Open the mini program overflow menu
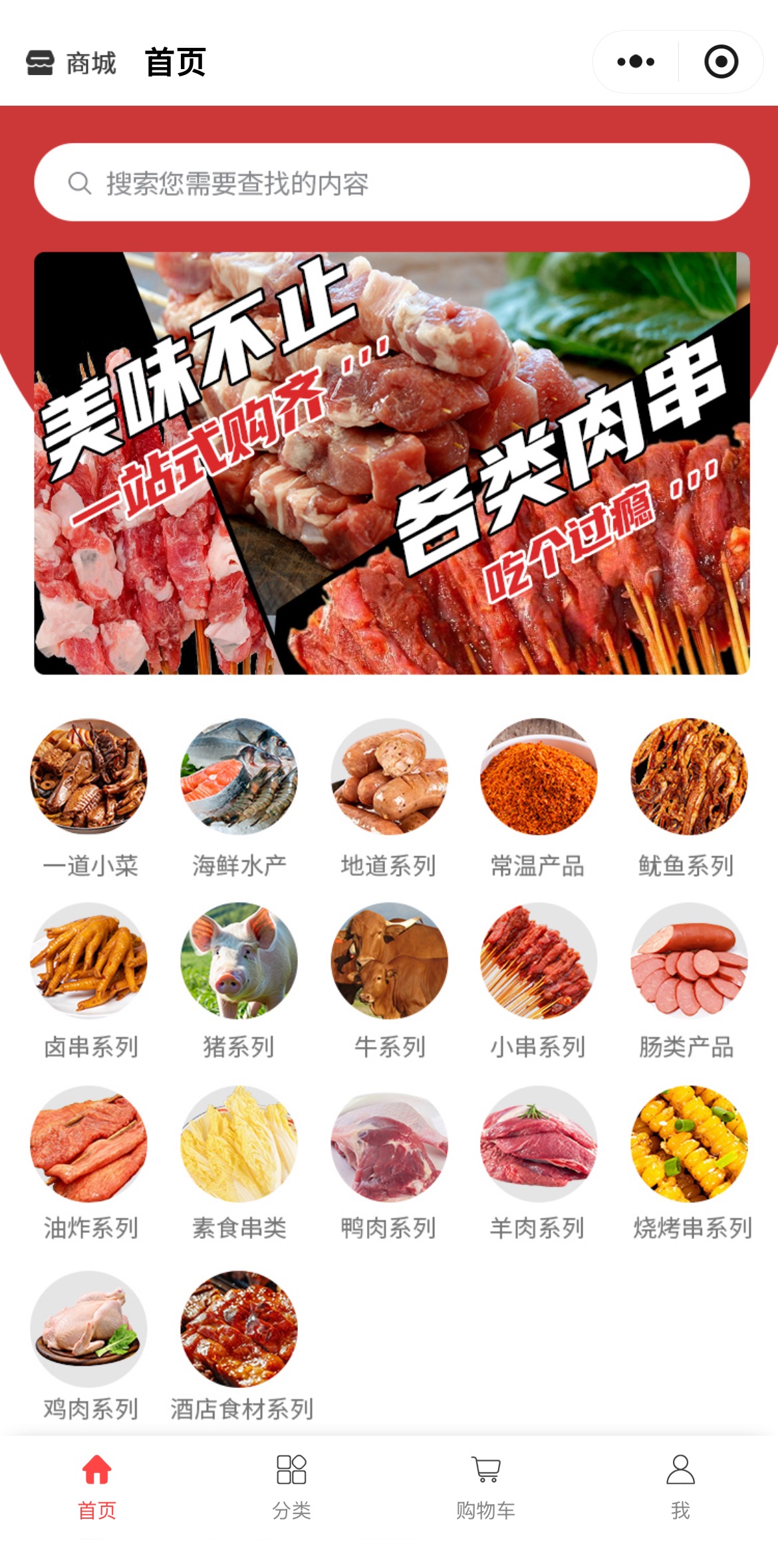778x1568 pixels. 635,62
